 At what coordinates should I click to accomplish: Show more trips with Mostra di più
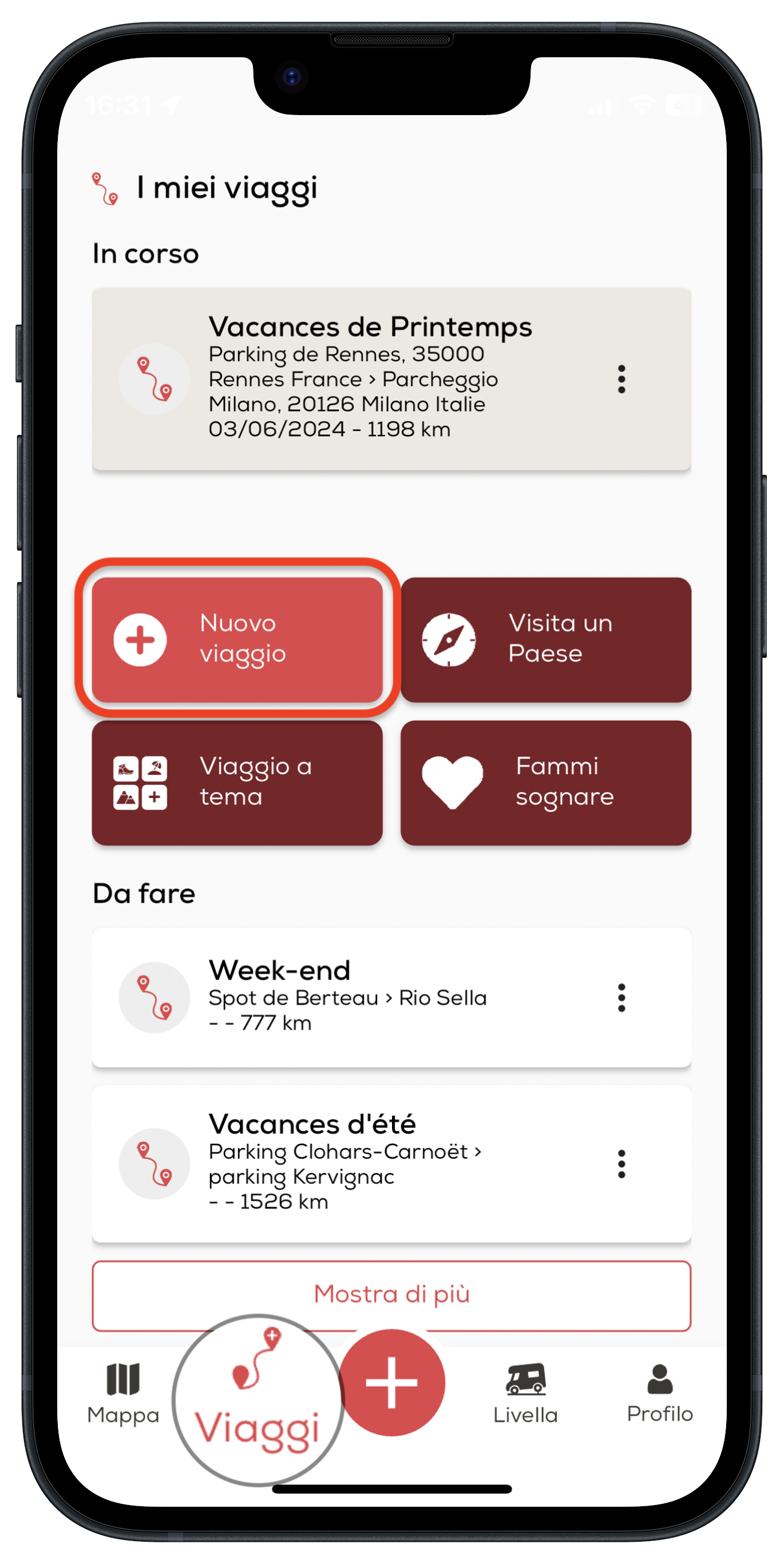(x=391, y=1294)
